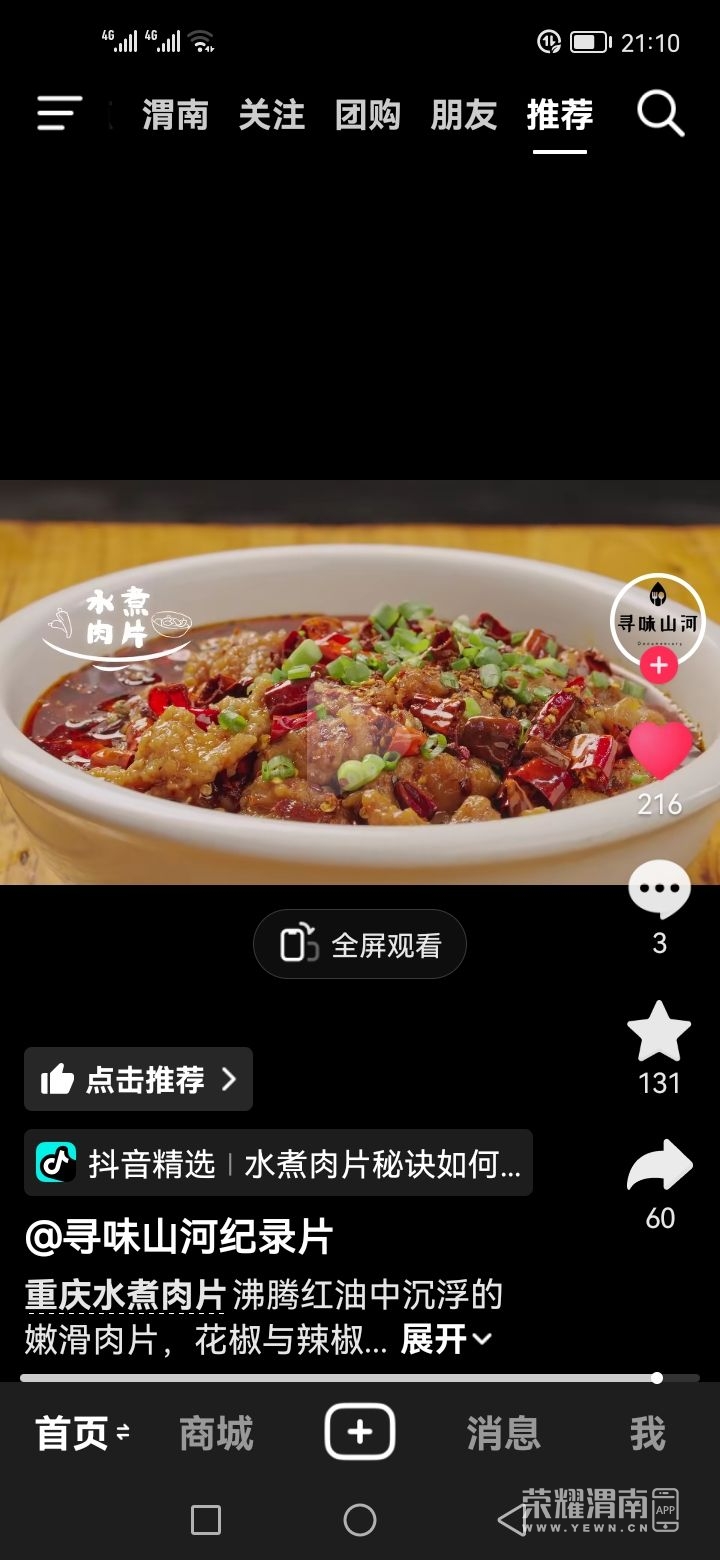720x1560 pixels.
Task: Switch to the 团购 tab
Action: click(x=367, y=115)
